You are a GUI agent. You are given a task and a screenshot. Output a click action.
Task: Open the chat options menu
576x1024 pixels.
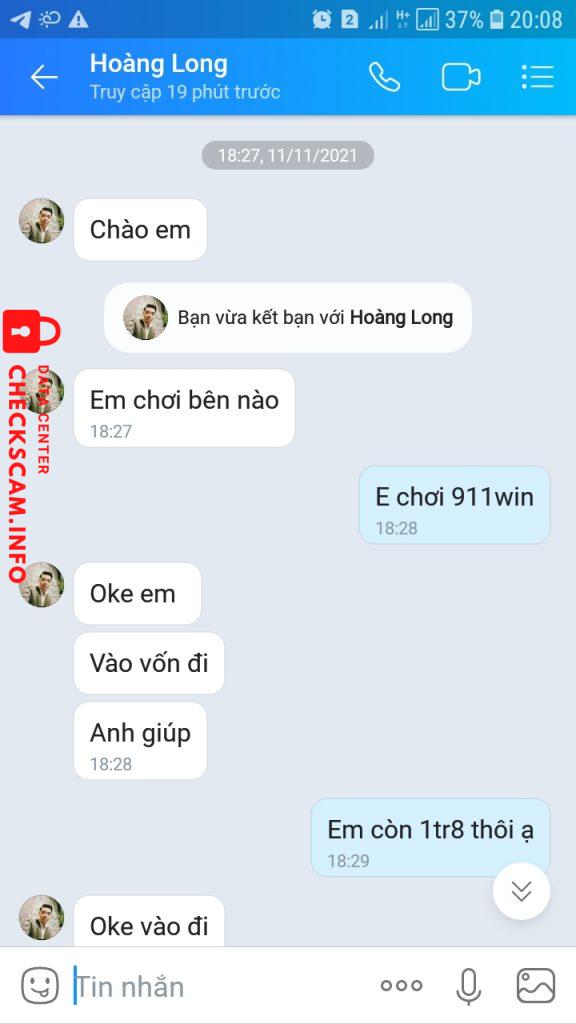click(x=537, y=77)
